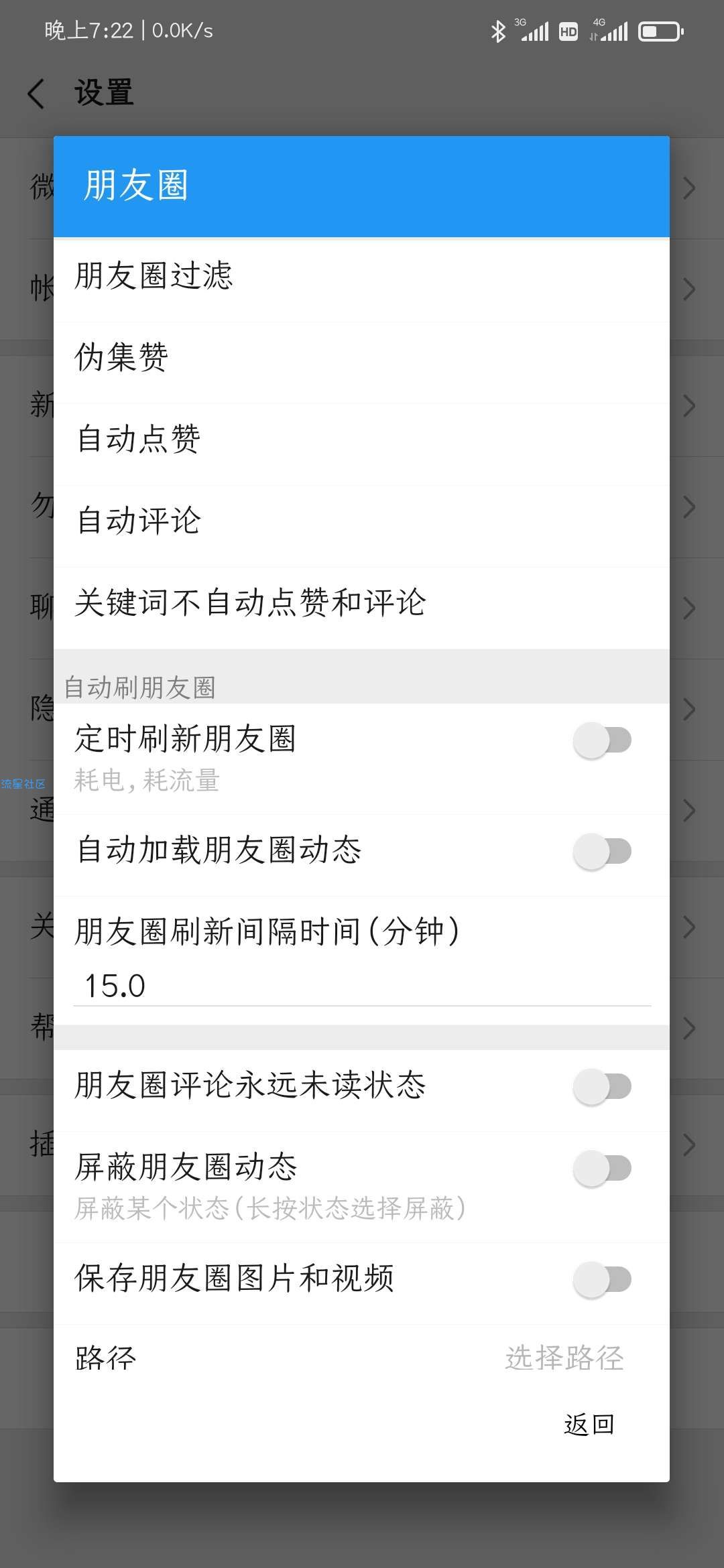
Task: Open 自动评论 settings
Action: pos(361,526)
